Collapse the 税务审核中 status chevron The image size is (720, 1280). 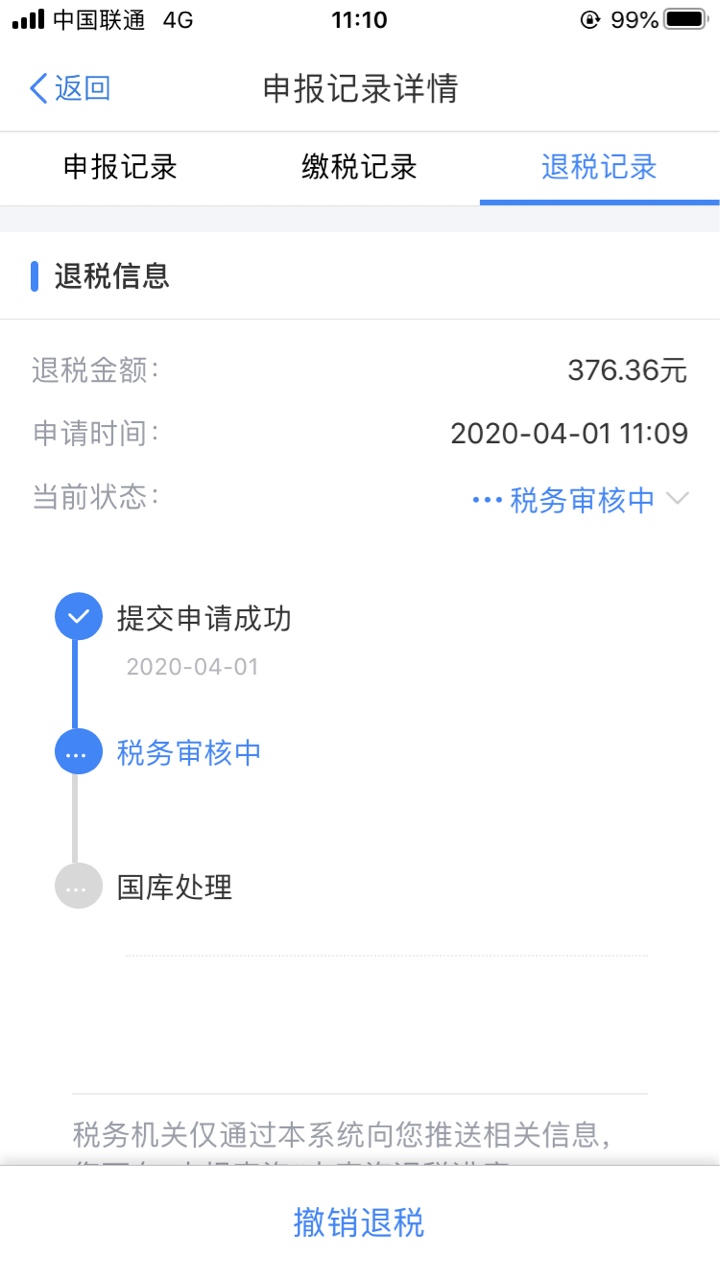678,498
